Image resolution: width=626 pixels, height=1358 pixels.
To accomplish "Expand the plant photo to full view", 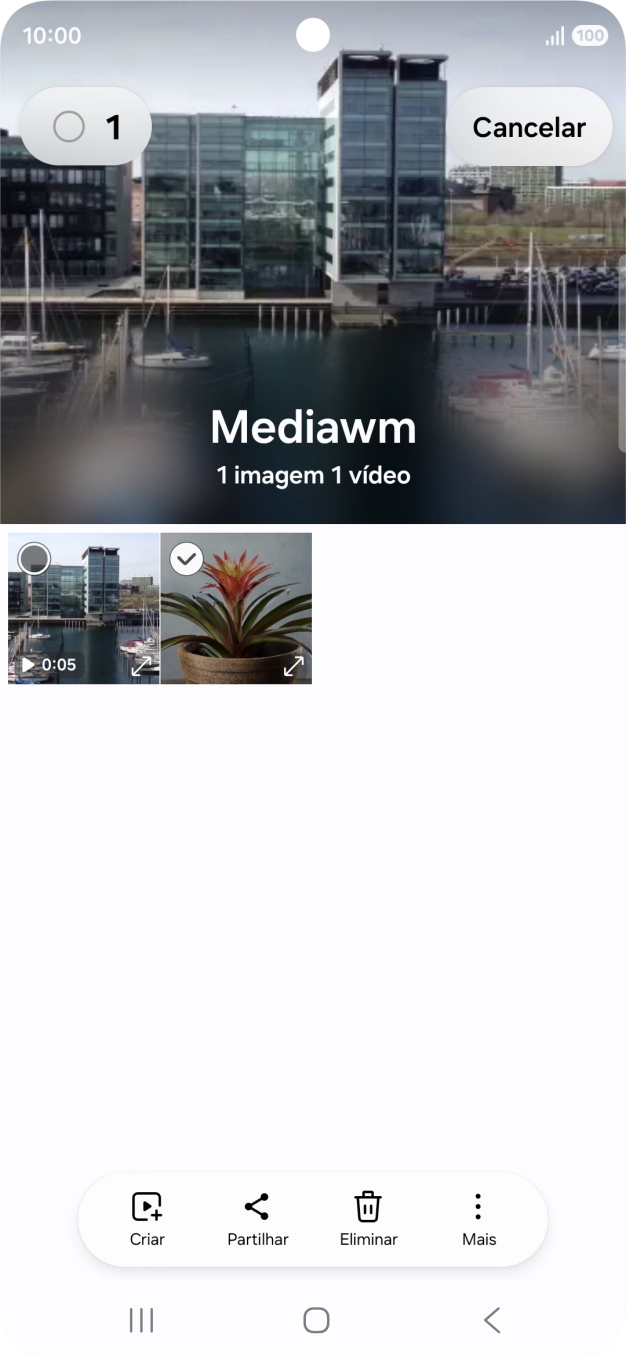I will (x=293, y=665).
